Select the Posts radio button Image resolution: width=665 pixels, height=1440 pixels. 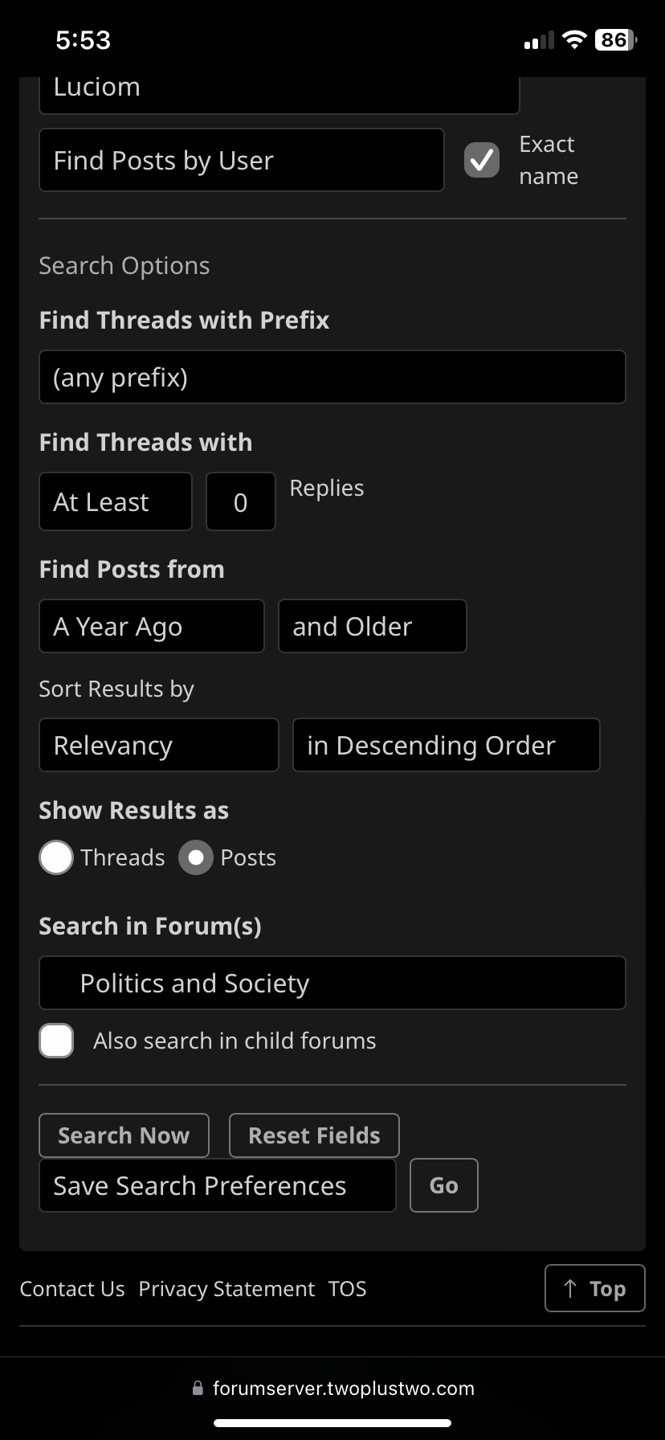[x=196, y=857]
